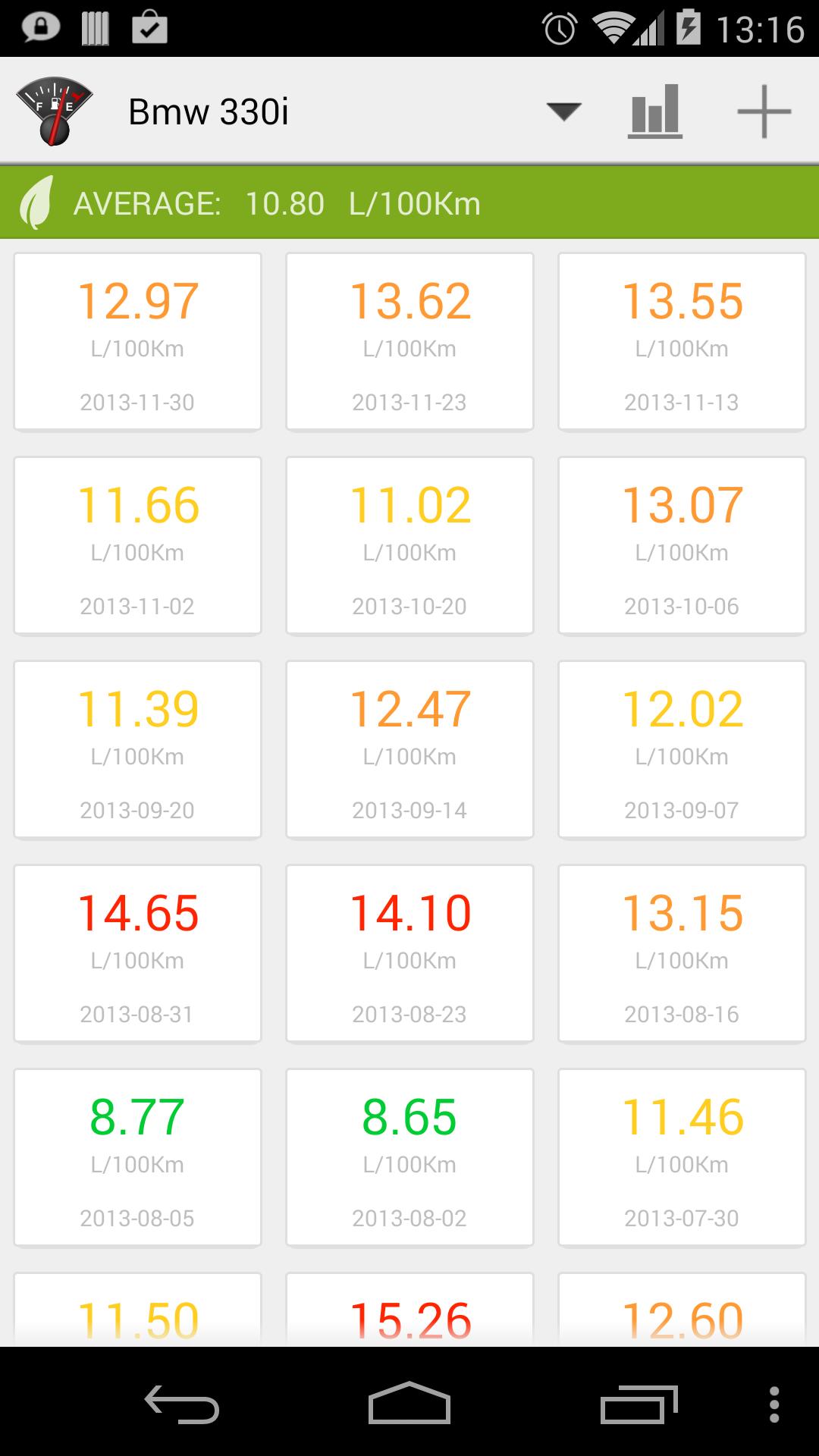Viewport: 819px width, 1456px height.
Task: Open the 2013-08-23 fill-up card
Action: [x=409, y=953]
